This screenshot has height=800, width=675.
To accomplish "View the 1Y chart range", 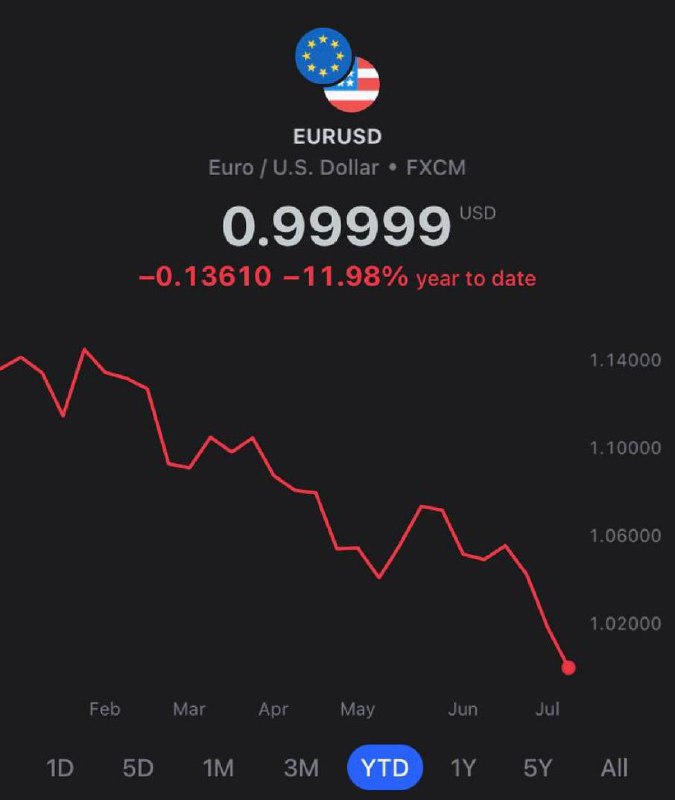I will [x=463, y=768].
